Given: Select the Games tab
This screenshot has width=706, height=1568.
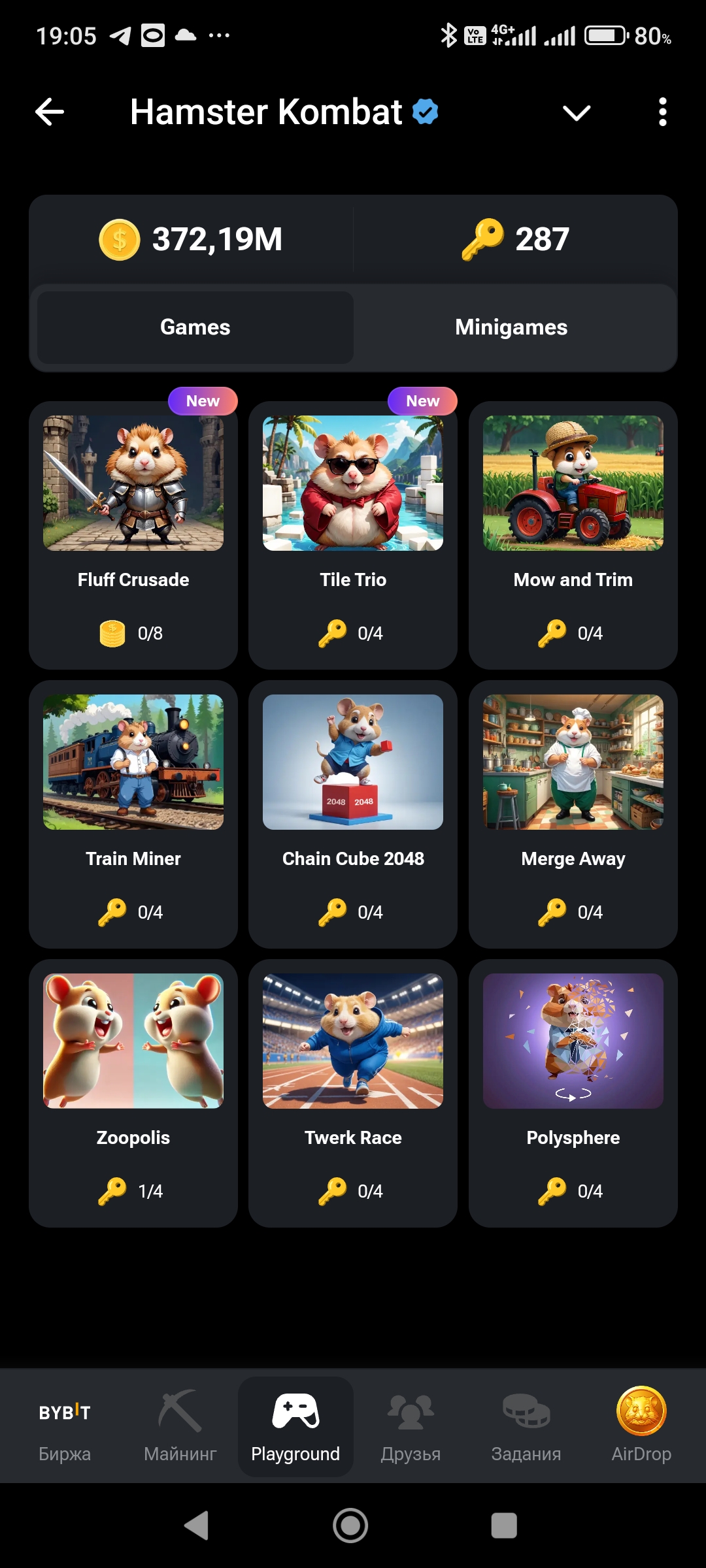Looking at the screenshot, I should pyautogui.click(x=195, y=327).
